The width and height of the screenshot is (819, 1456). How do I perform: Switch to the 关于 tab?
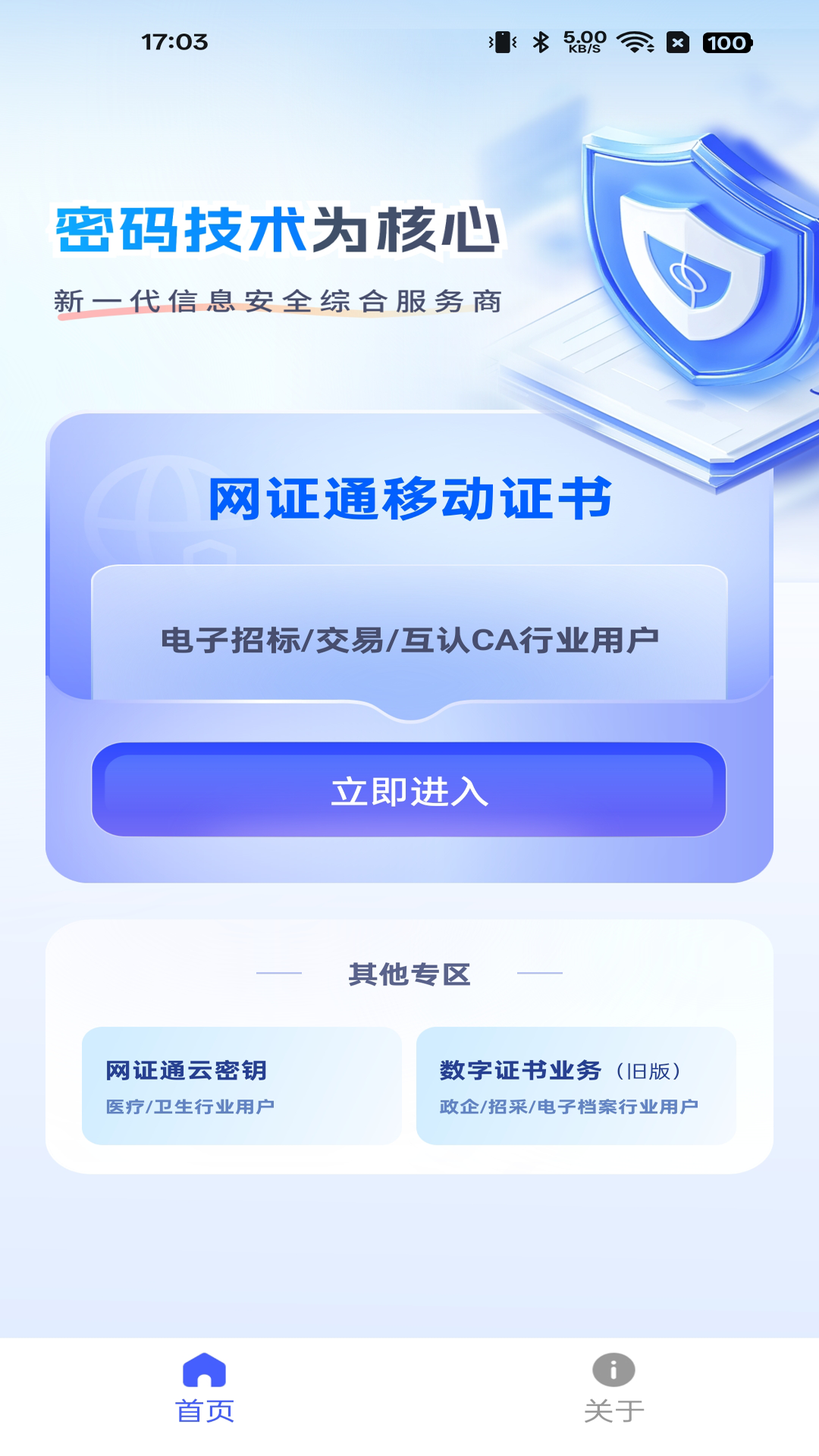[x=613, y=1388]
